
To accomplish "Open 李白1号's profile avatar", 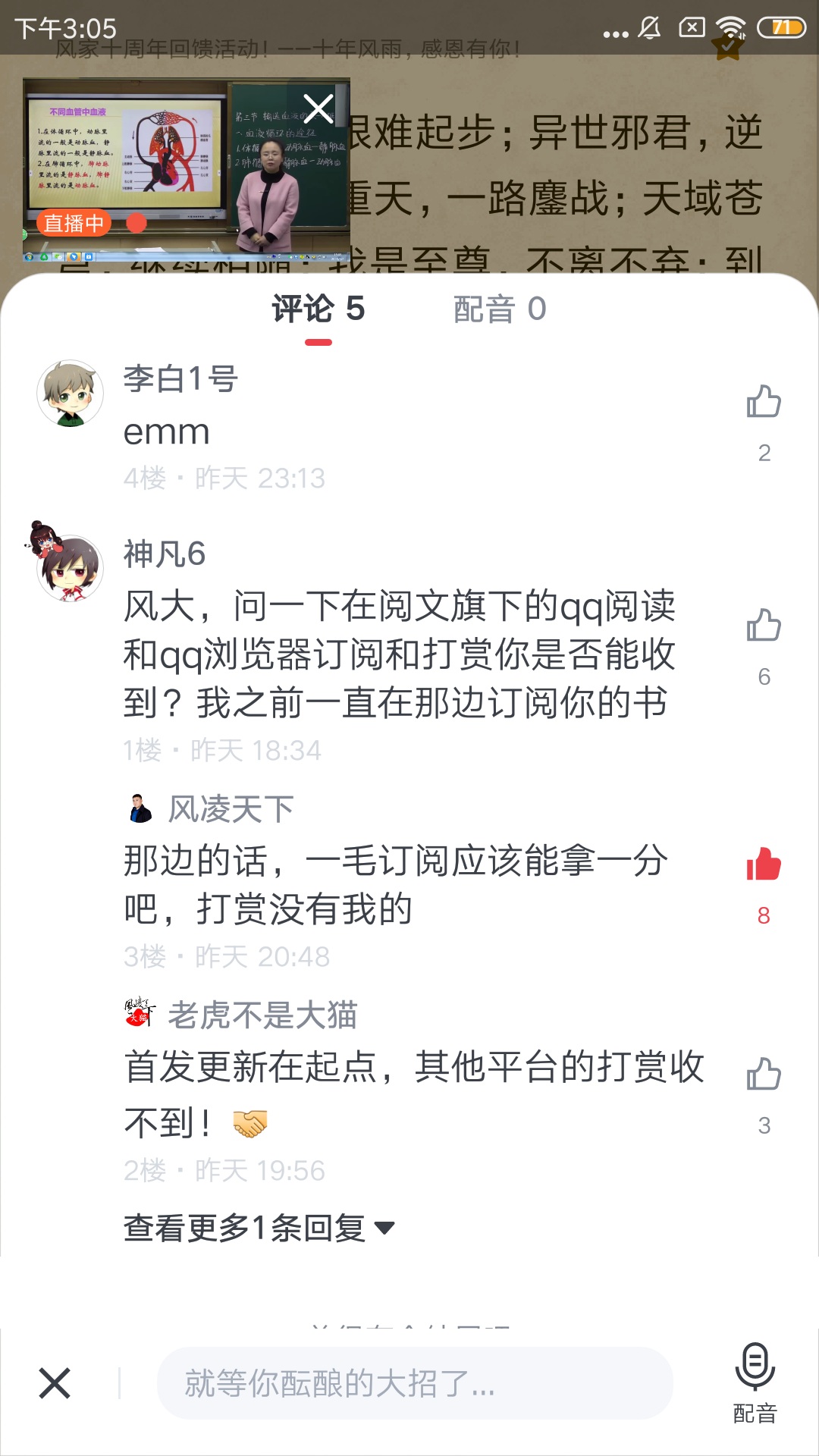I will (x=71, y=394).
